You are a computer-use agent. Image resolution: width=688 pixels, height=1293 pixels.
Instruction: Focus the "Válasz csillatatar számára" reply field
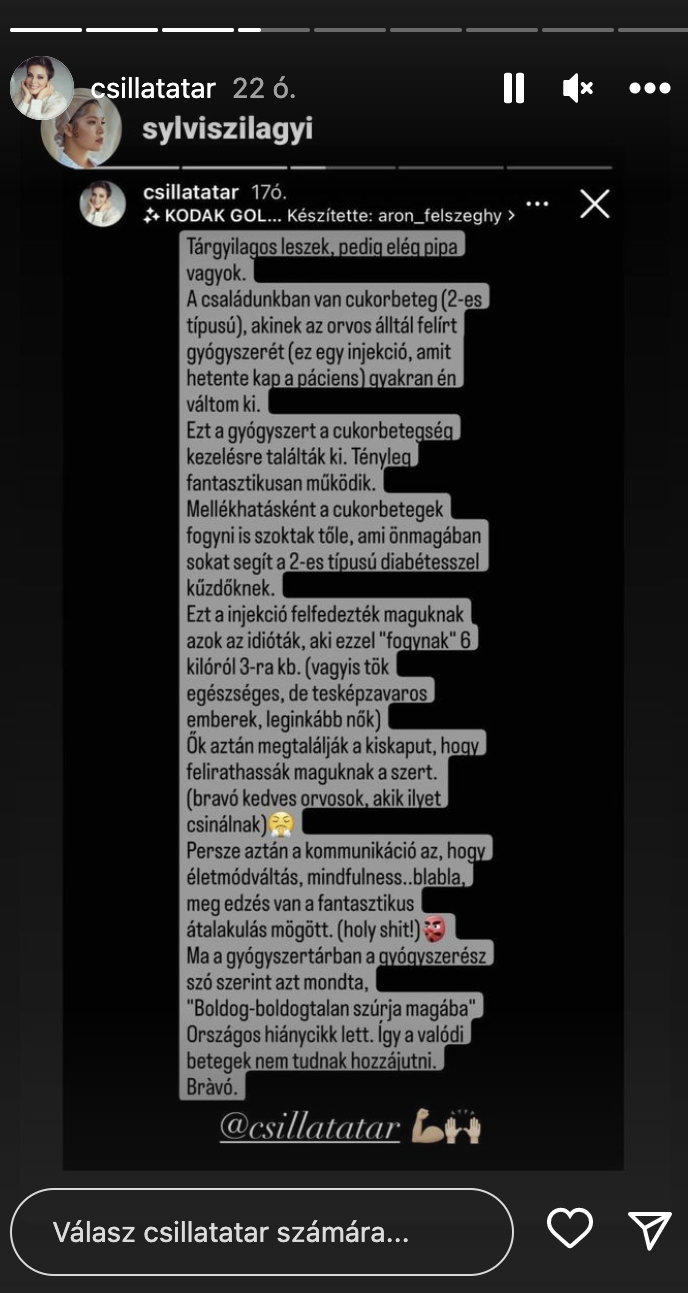pyautogui.click(x=262, y=1232)
